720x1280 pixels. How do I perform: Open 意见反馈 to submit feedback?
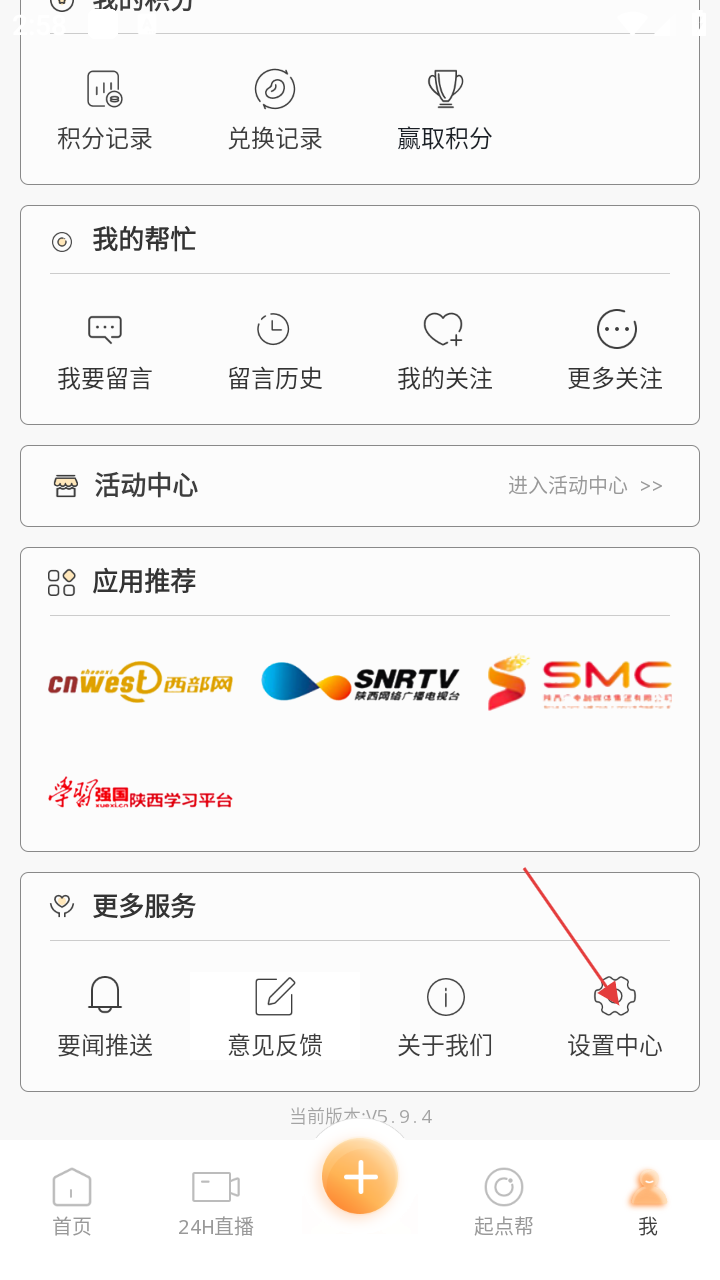tap(275, 1017)
